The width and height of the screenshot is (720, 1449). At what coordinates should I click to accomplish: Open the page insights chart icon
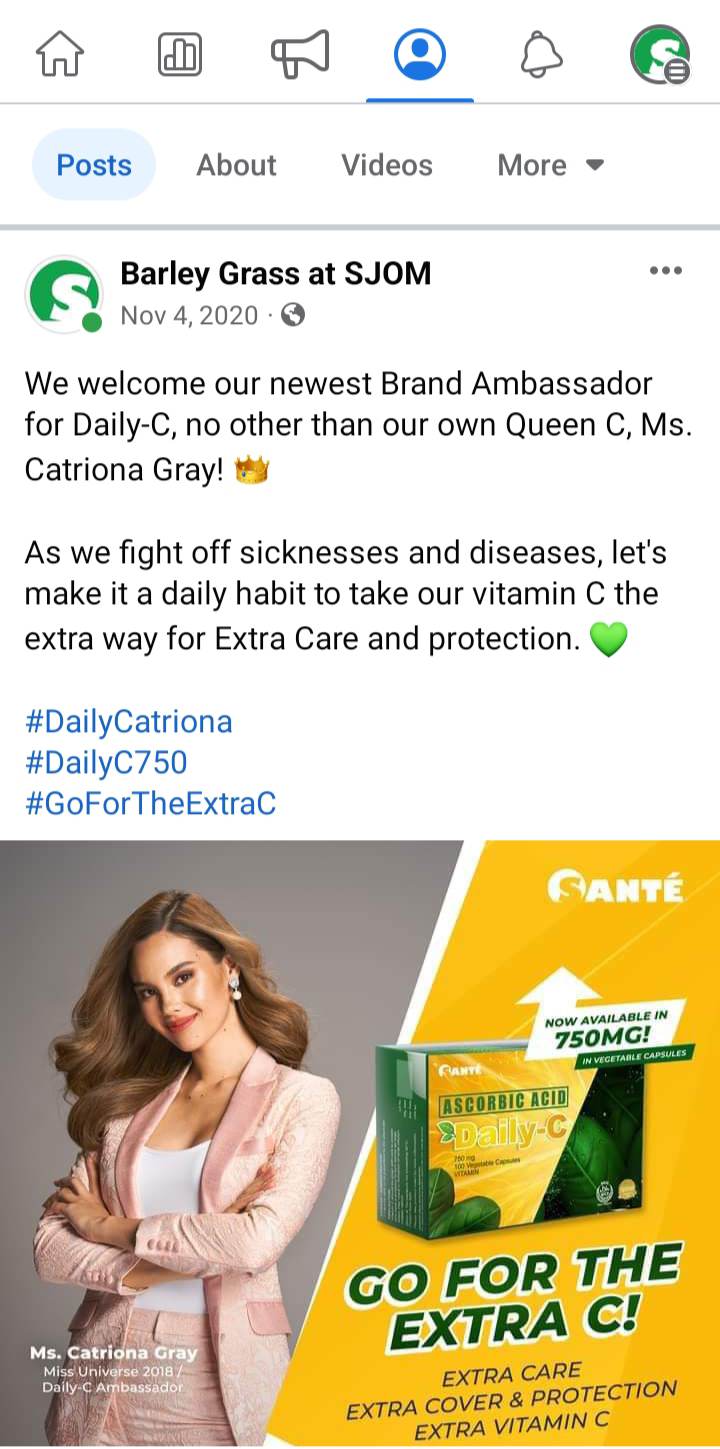pyautogui.click(x=180, y=54)
